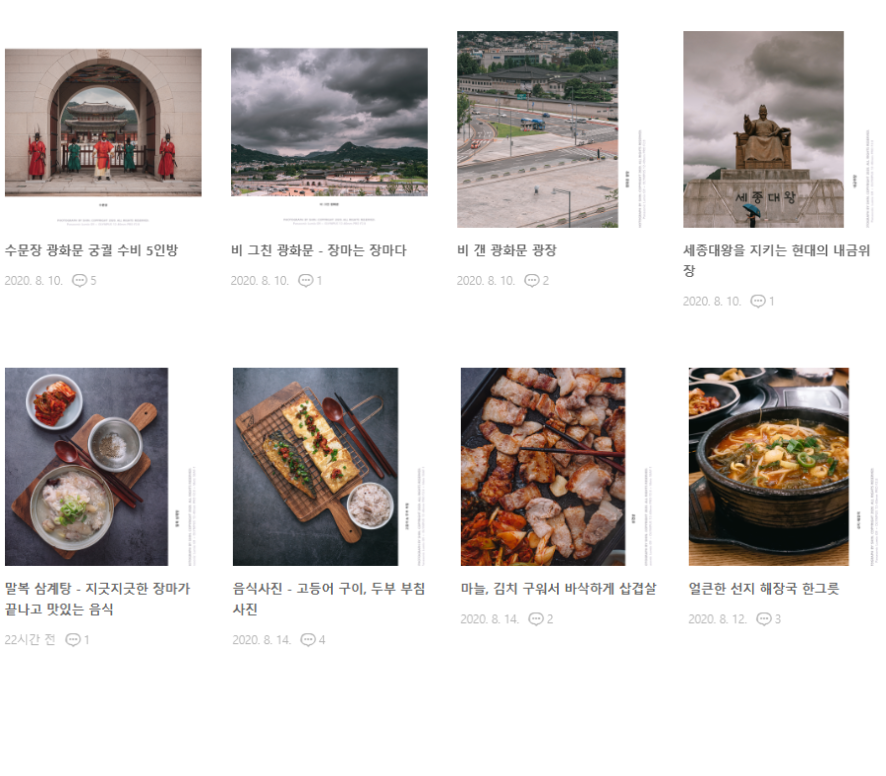View the 고등어 구이, 두부 부침 post

tap(315, 466)
